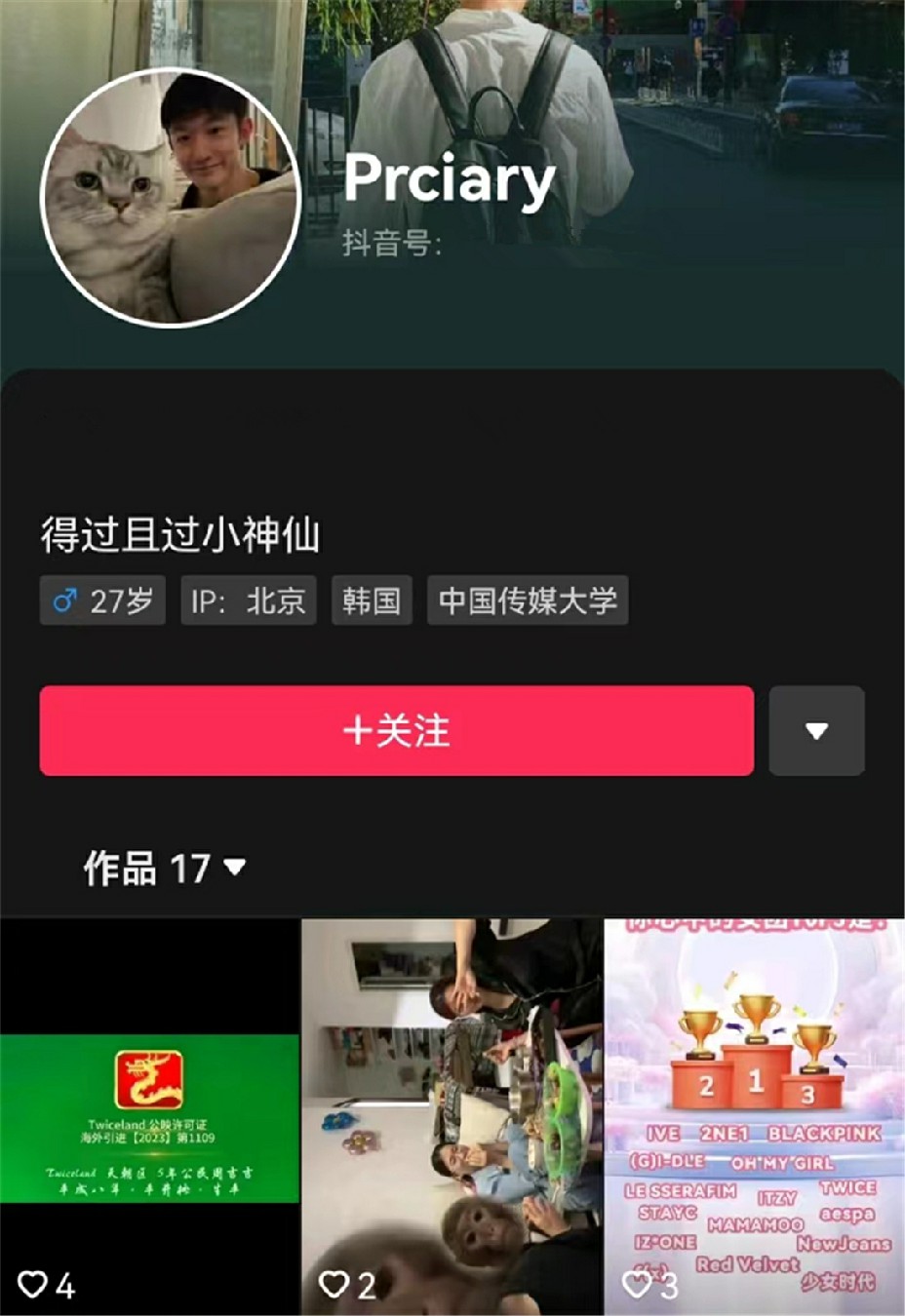Image resolution: width=905 pixels, height=1316 pixels.
Task: Tap the 中国传媒大学 school tag
Action: [527, 600]
